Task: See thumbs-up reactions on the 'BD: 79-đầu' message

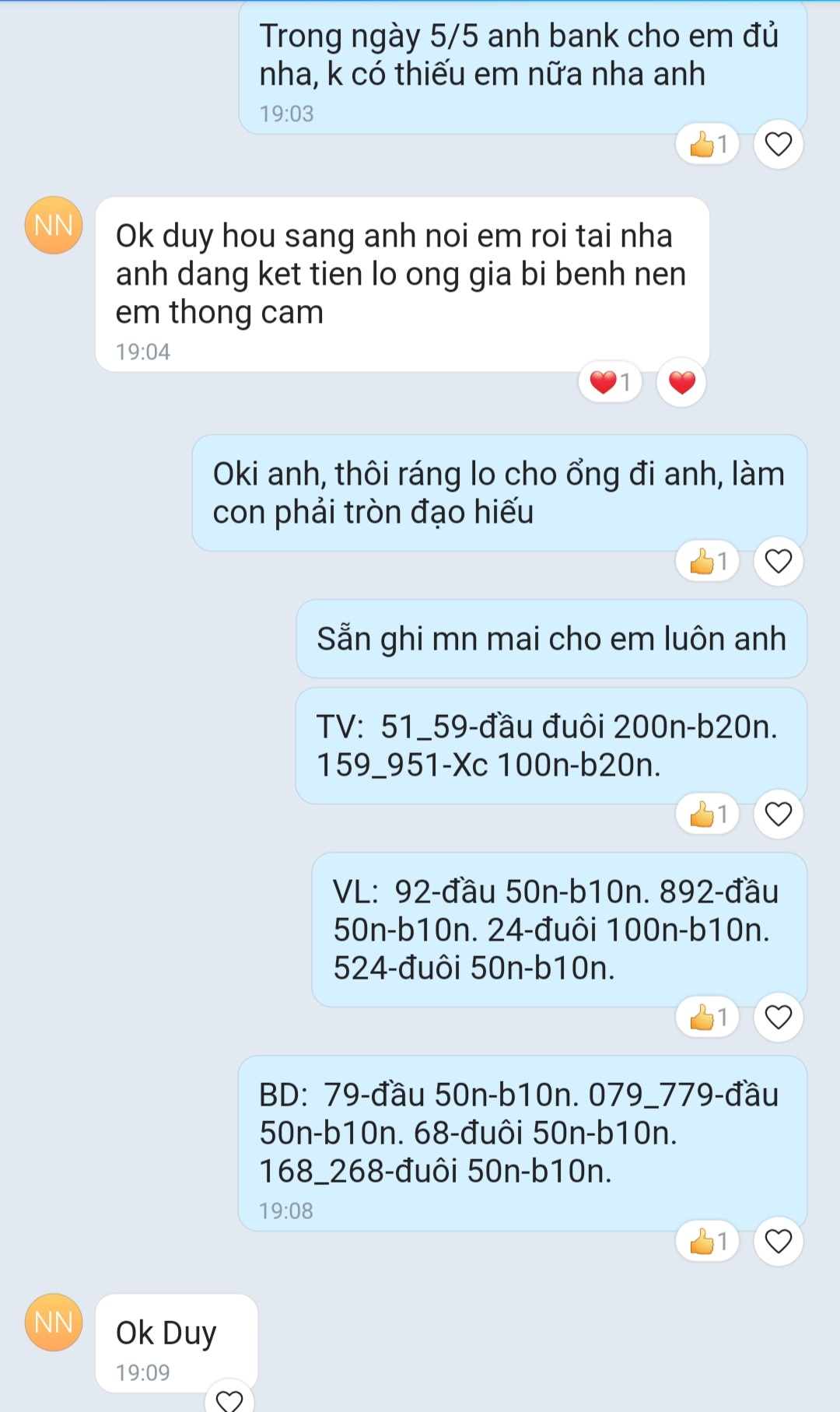Action: (708, 1241)
